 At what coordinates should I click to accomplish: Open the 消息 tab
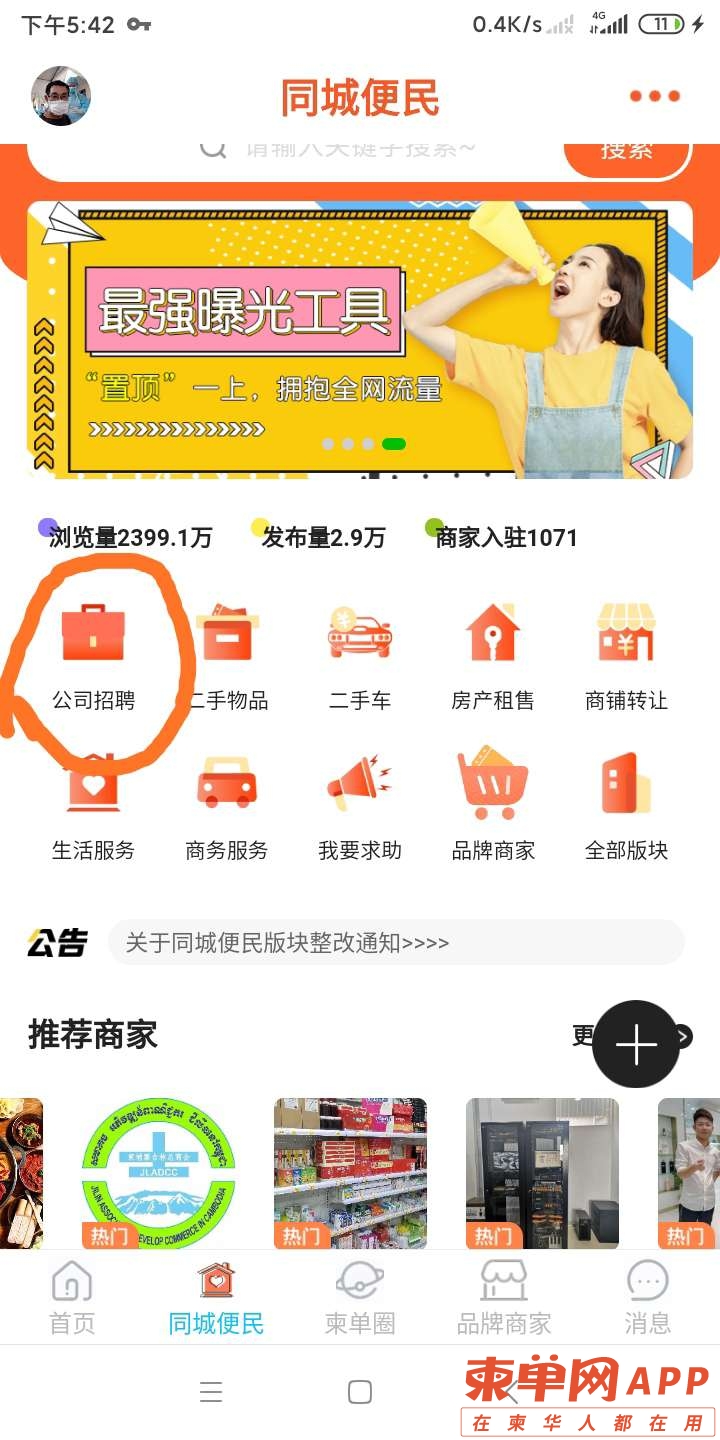pyautogui.click(x=647, y=1298)
